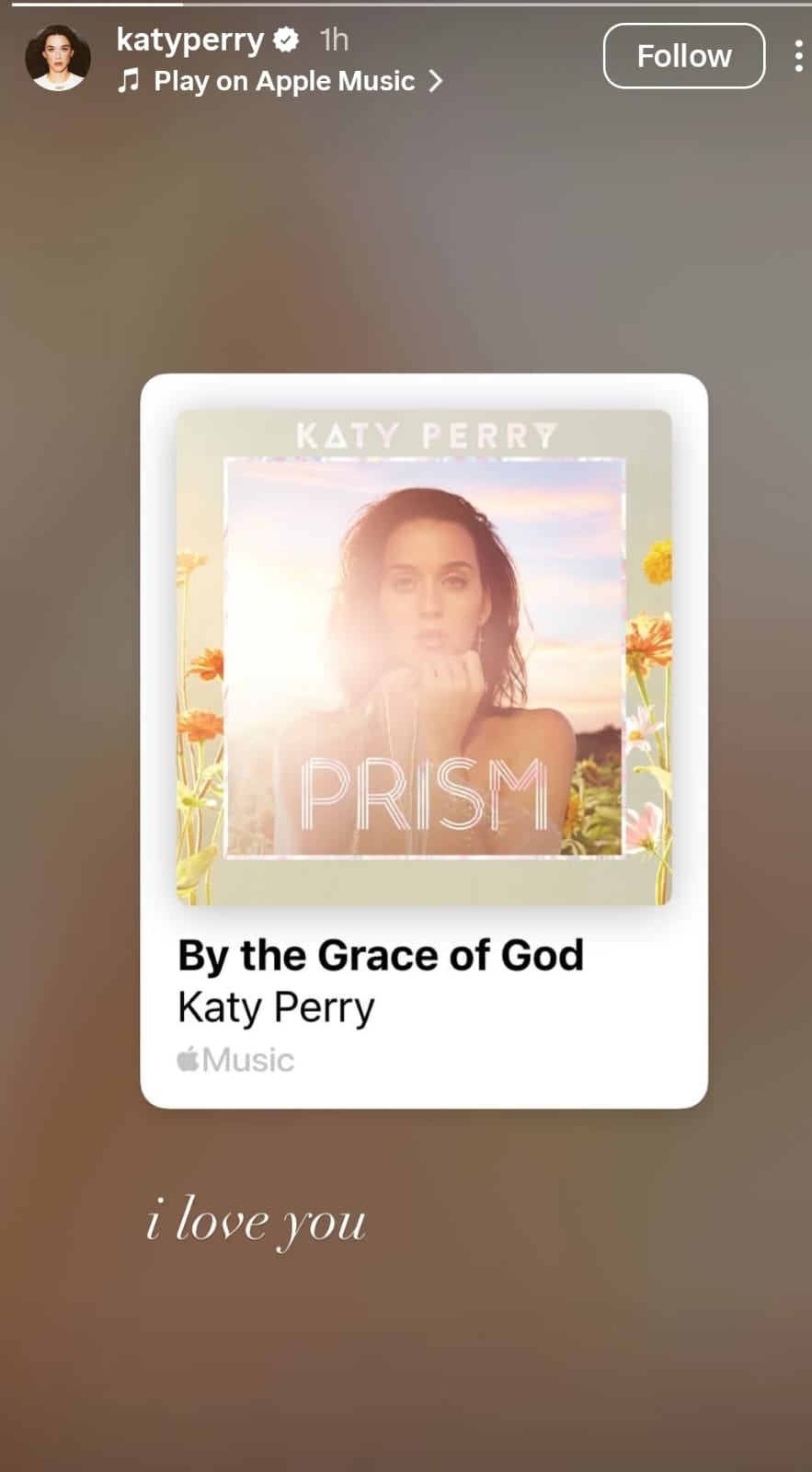Click the i love you text

coord(257,1221)
